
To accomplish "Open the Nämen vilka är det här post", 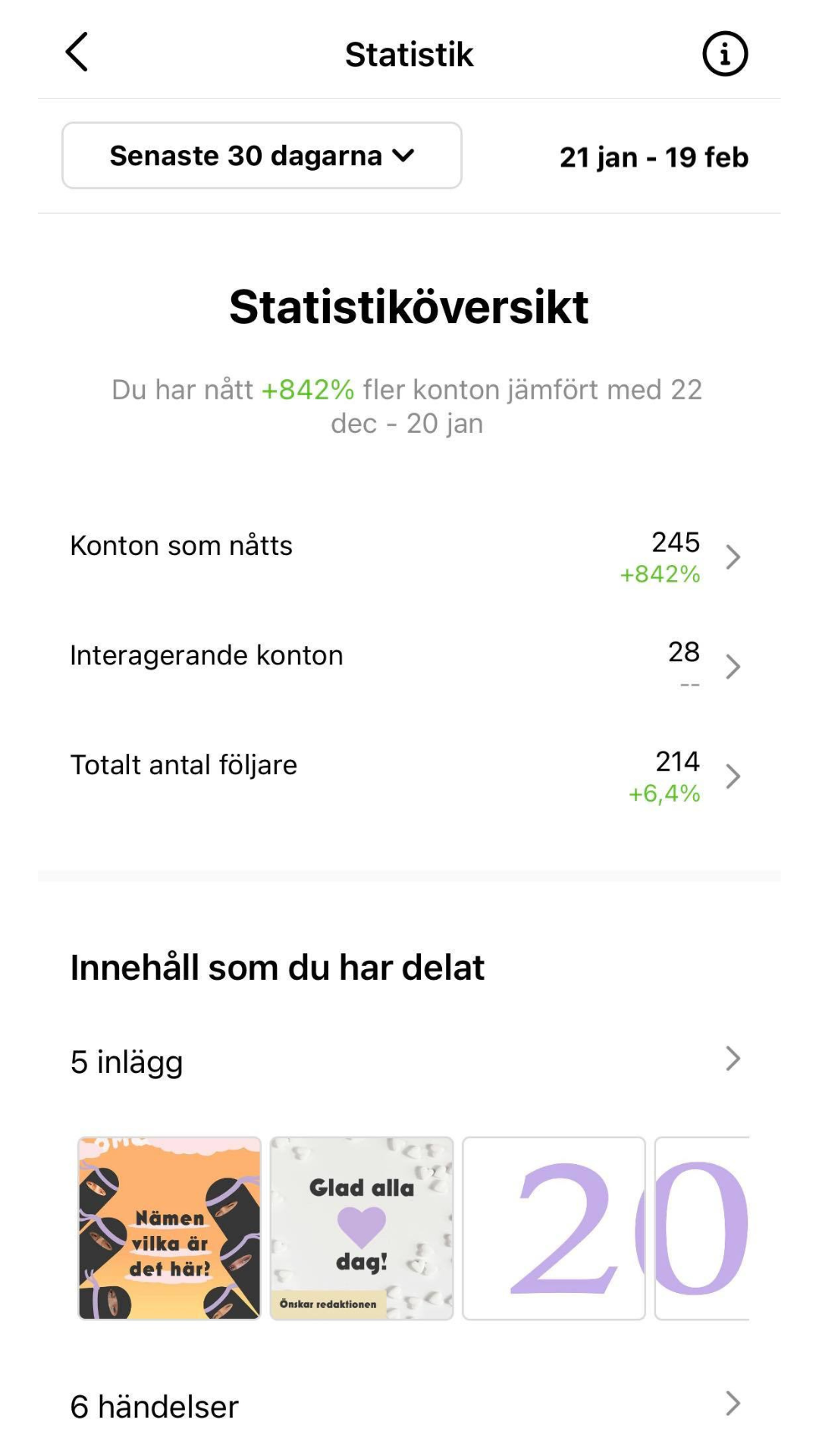I will [x=170, y=1228].
